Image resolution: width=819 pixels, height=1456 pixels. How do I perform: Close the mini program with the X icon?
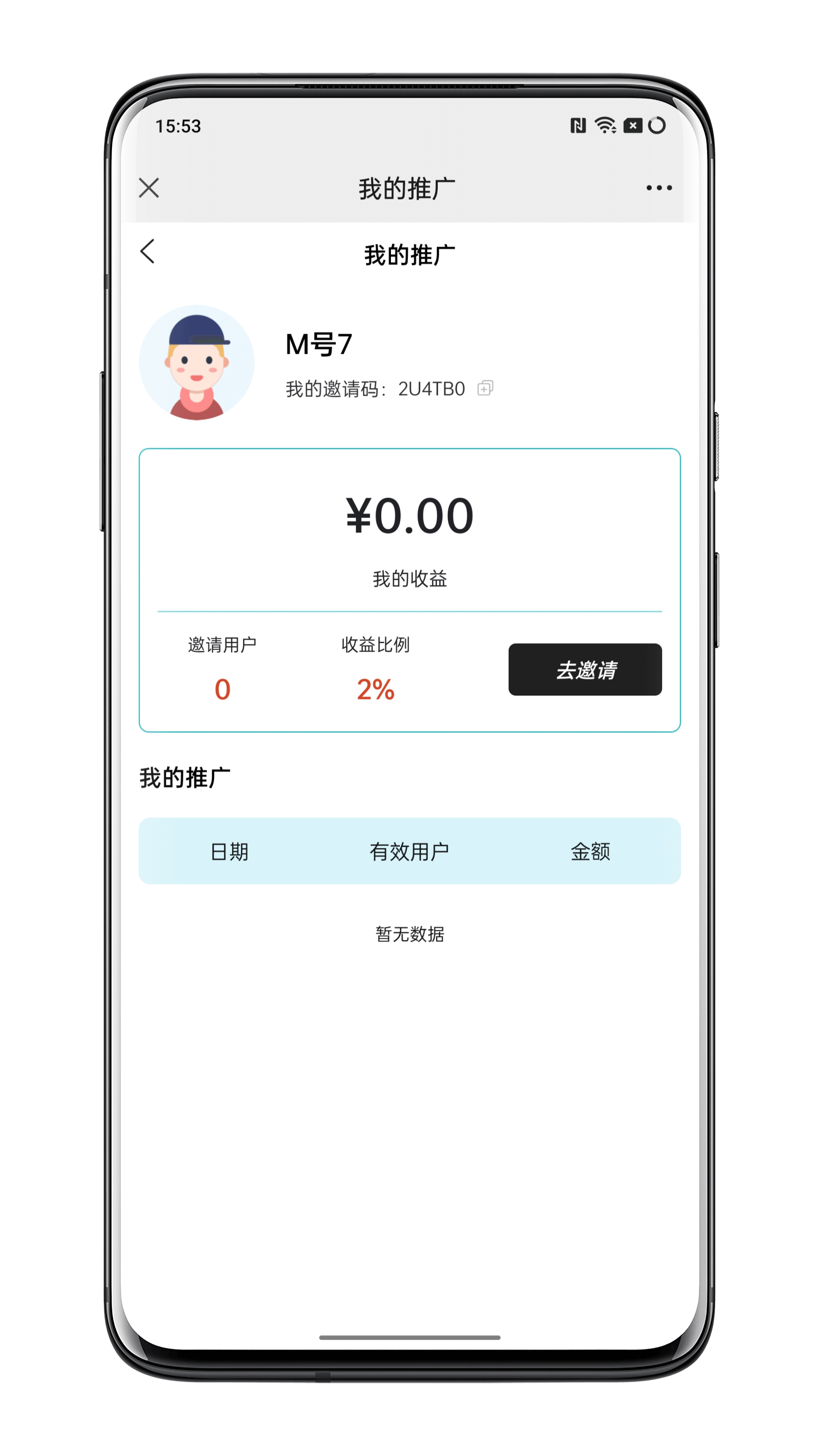tap(149, 188)
